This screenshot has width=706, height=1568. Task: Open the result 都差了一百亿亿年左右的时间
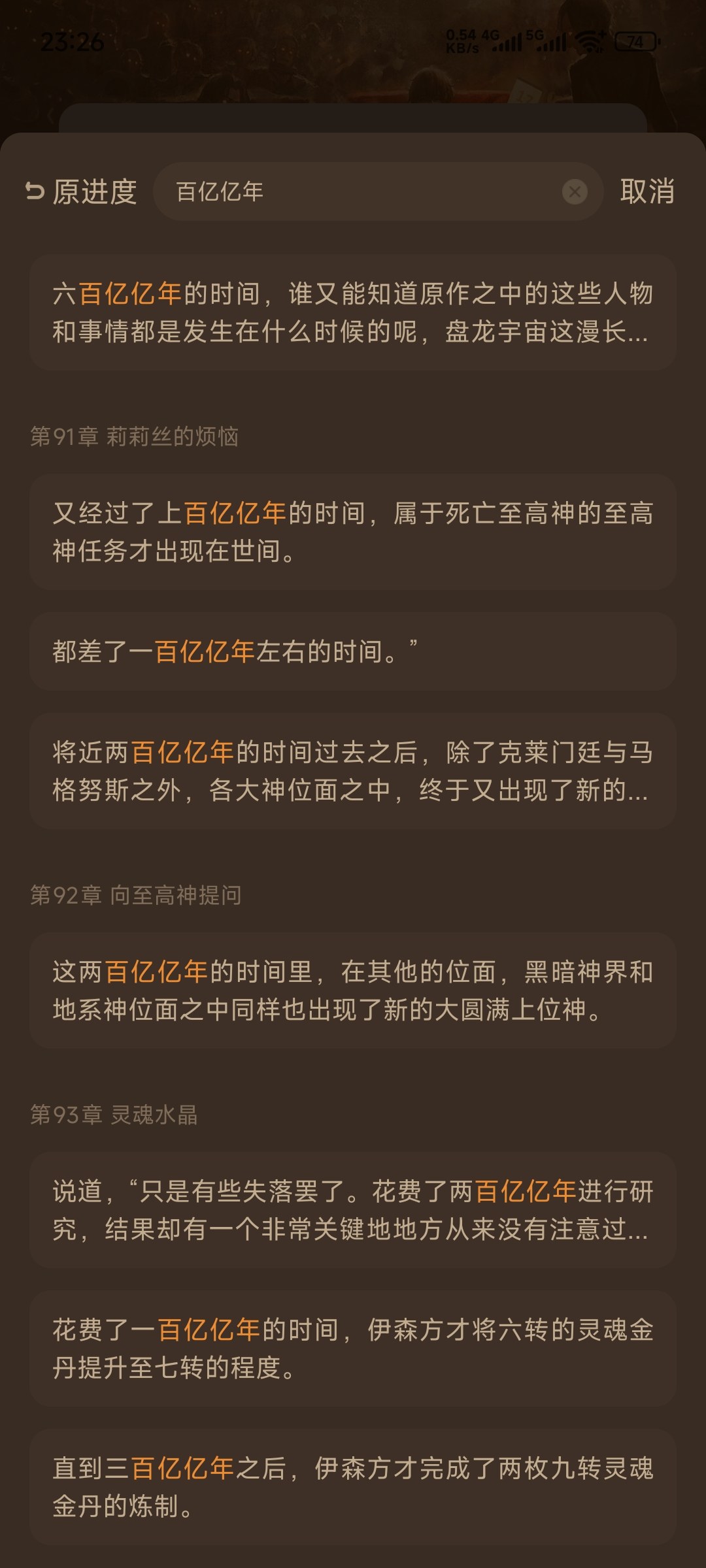pyautogui.click(x=353, y=651)
